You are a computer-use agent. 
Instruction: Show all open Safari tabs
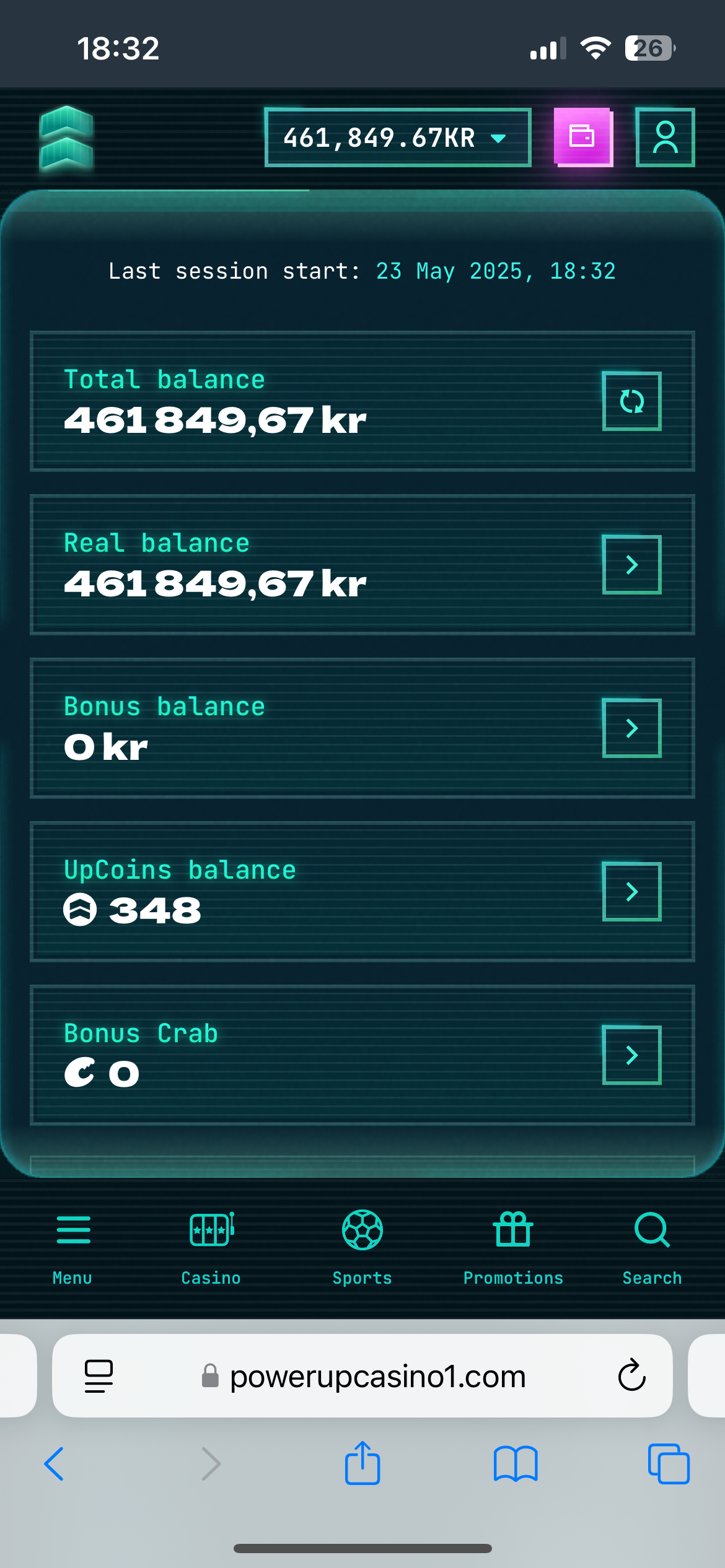click(x=668, y=1464)
